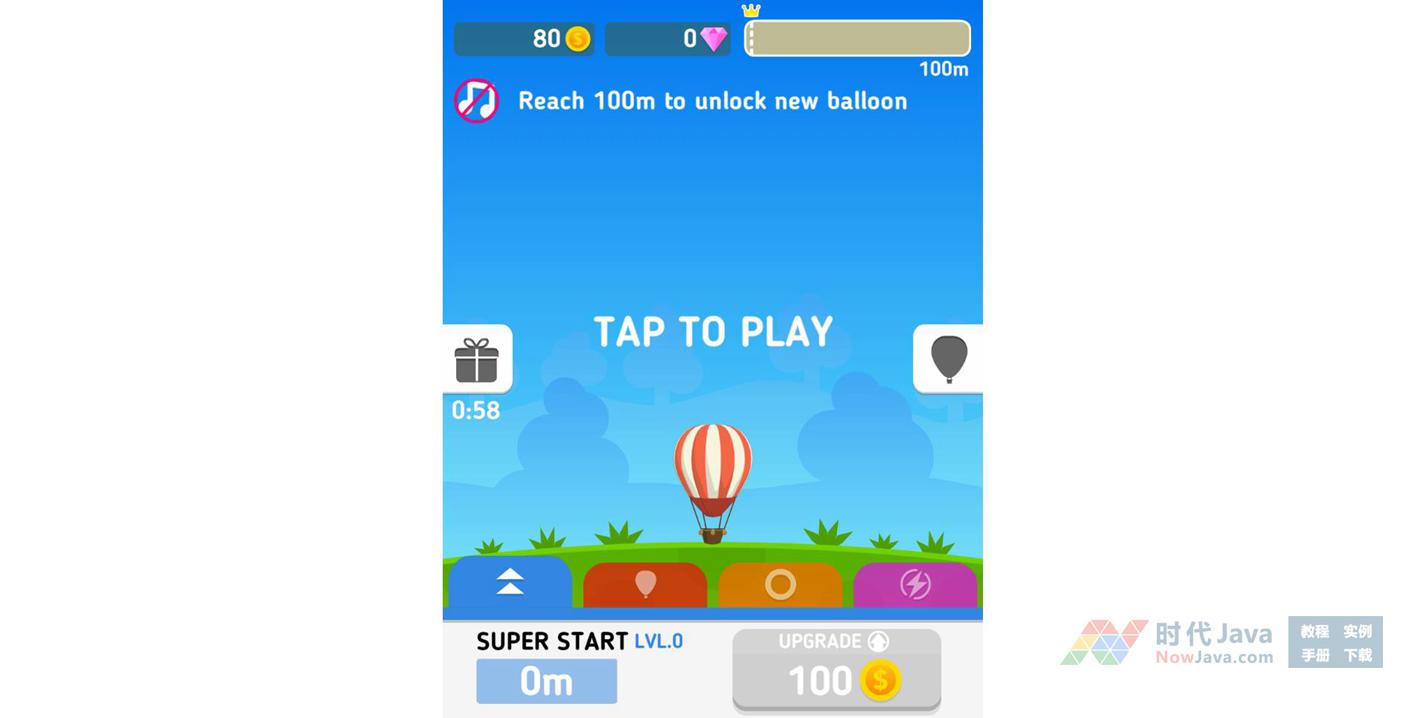Switch to the red balloon upgrade tab

click(645, 585)
